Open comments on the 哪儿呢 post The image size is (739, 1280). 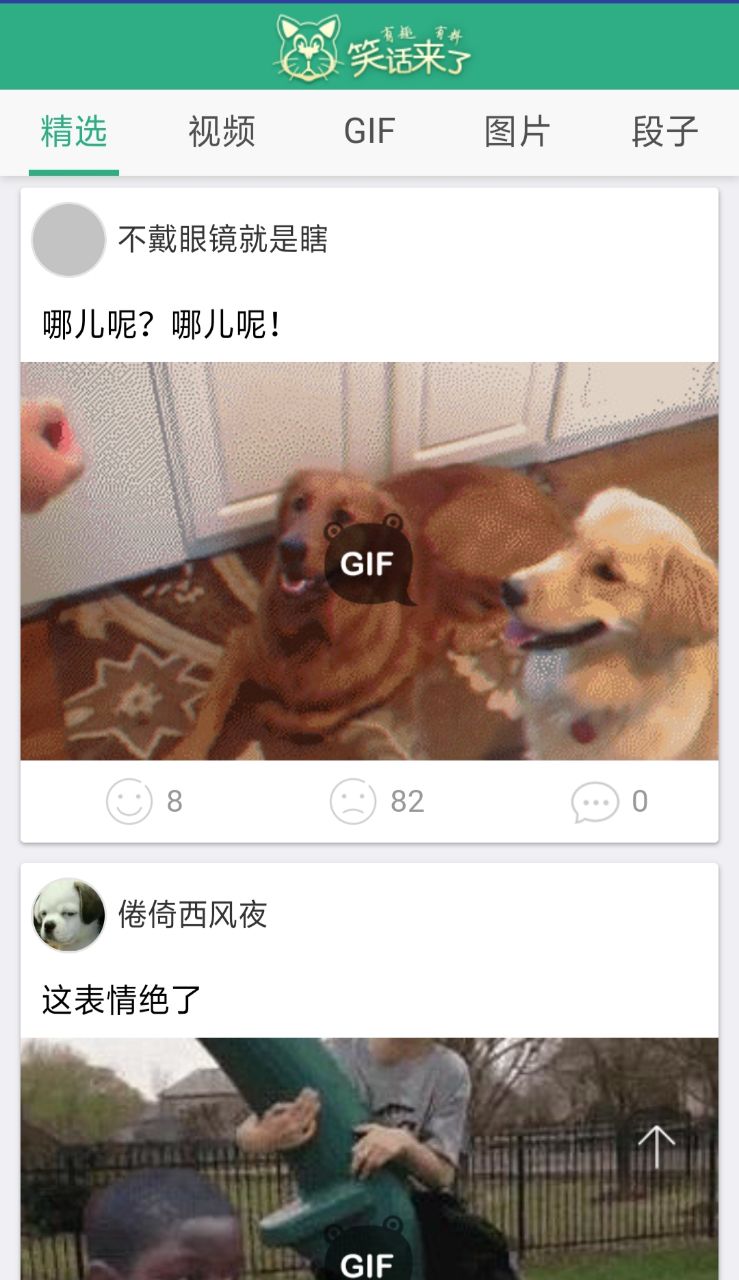[x=595, y=801]
